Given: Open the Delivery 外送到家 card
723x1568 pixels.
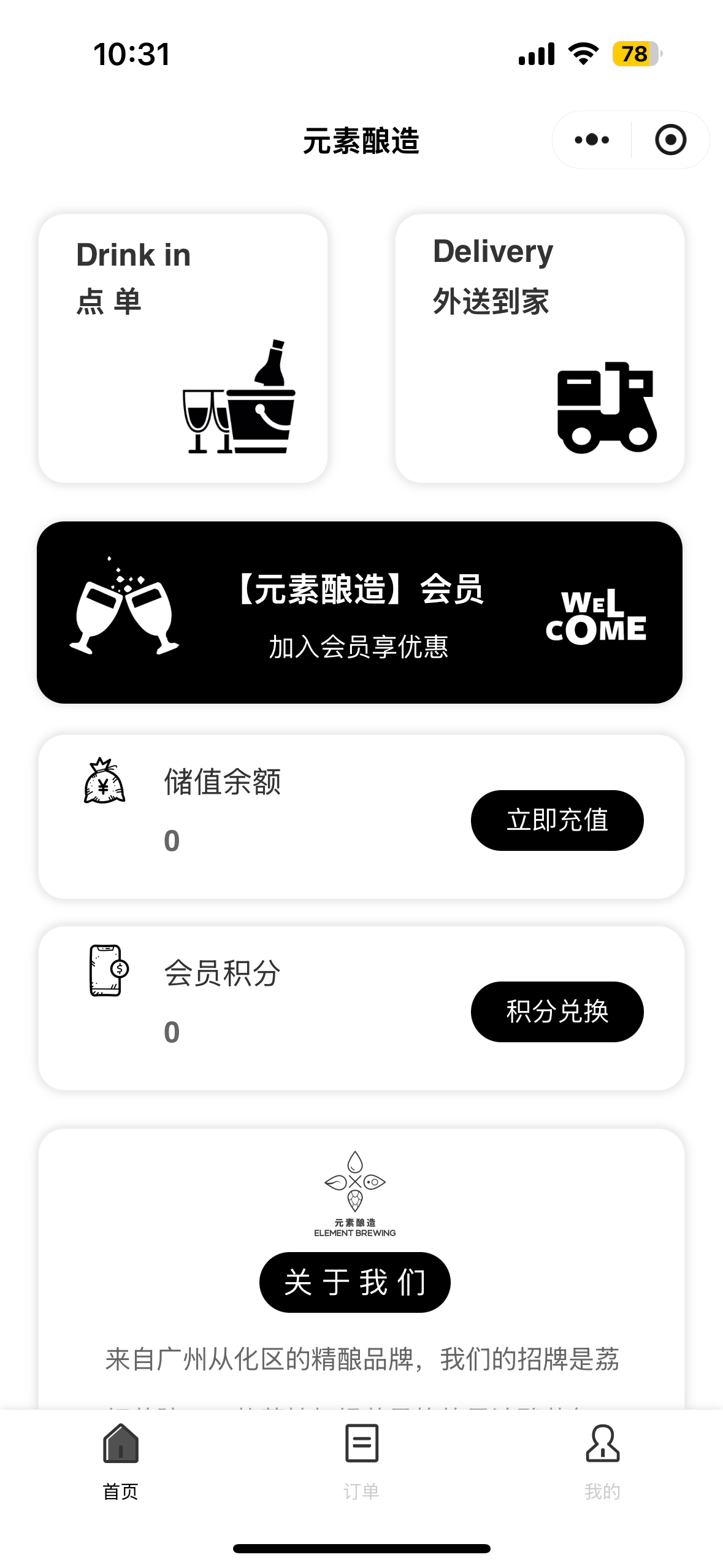Looking at the screenshot, I should click(x=540, y=348).
